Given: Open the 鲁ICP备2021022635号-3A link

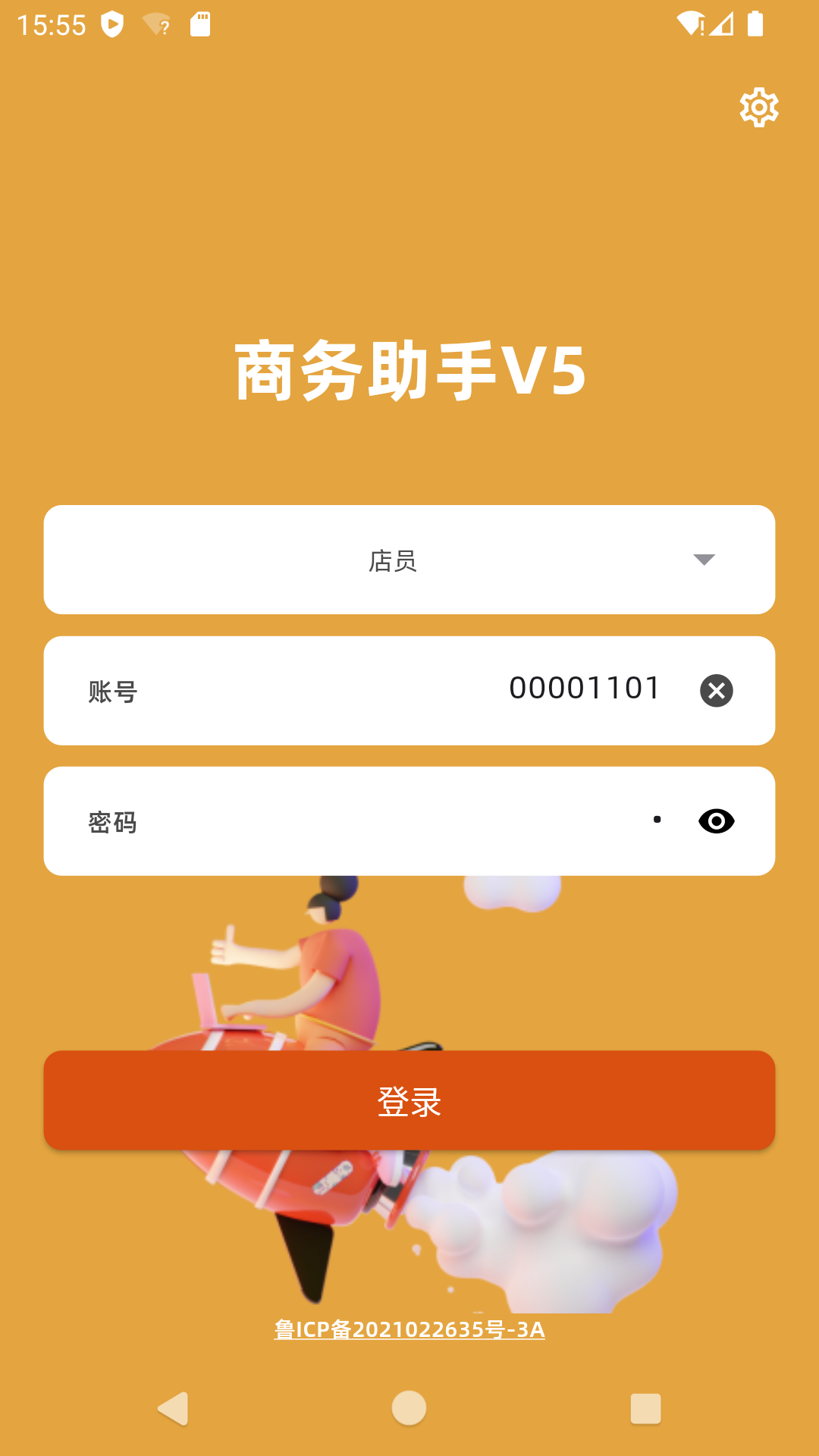Looking at the screenshot, I should tap(409, 1329).
